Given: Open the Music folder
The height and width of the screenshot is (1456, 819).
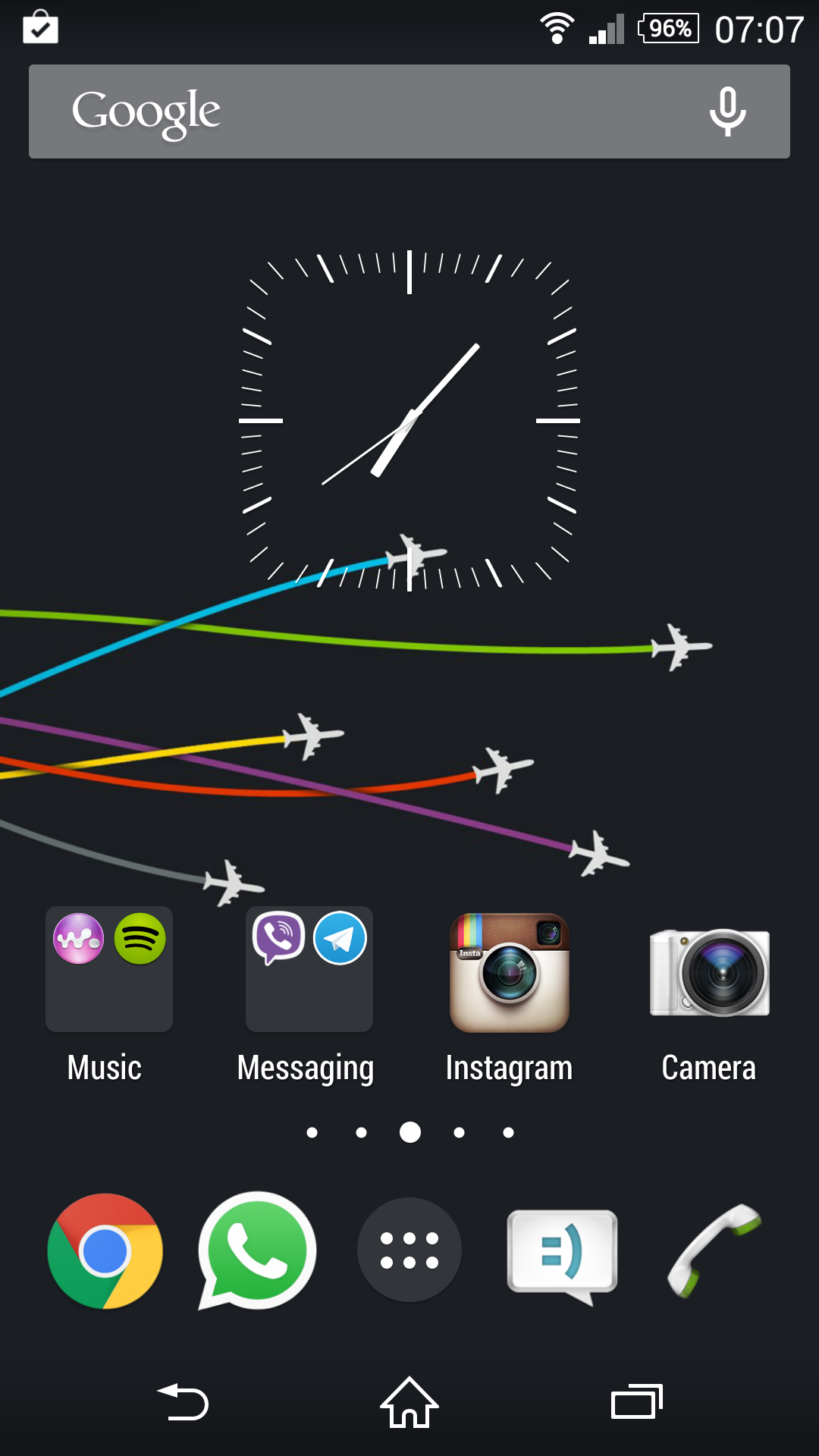Looking at the screenshot, I should pyautogui.click(x=109, y=969).
